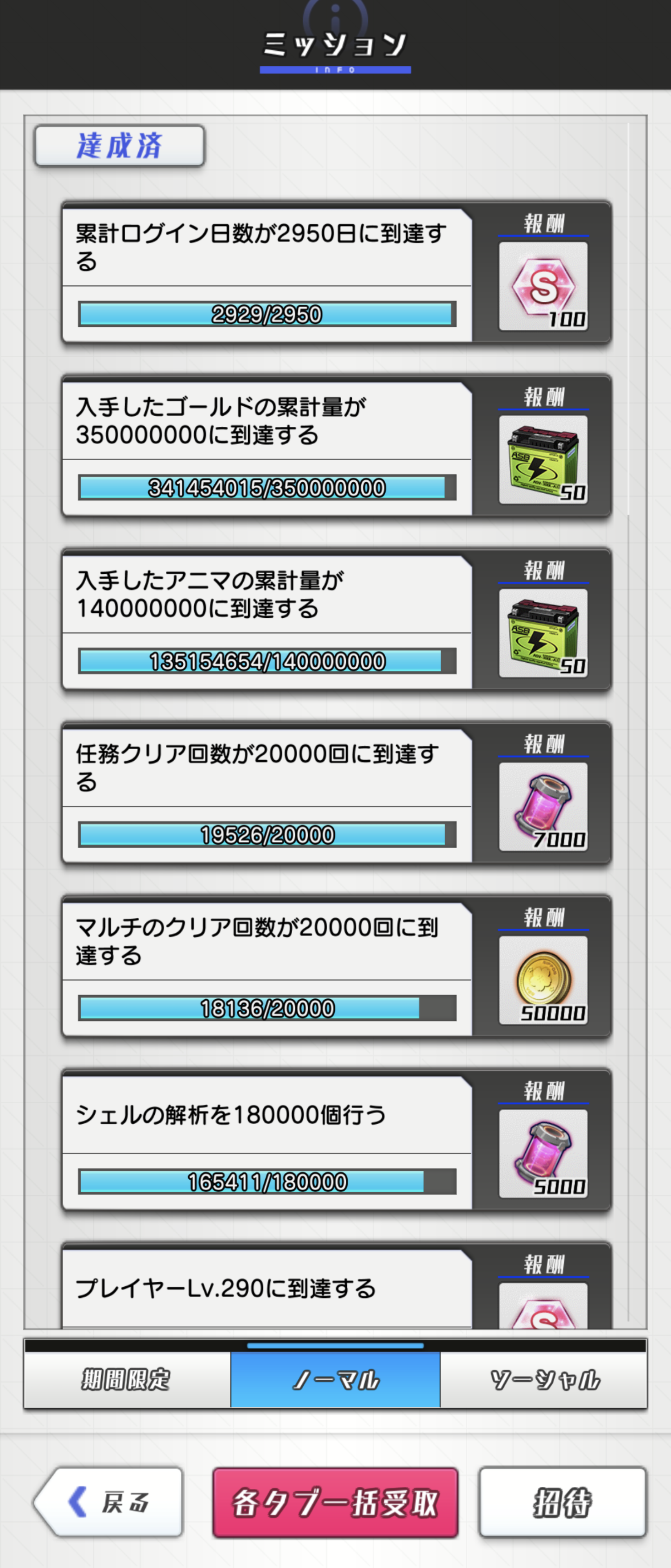The image size is (671, 1568).
Task: View battery reward for anima 140000000 mission
Action: click(x=543, y=633)
